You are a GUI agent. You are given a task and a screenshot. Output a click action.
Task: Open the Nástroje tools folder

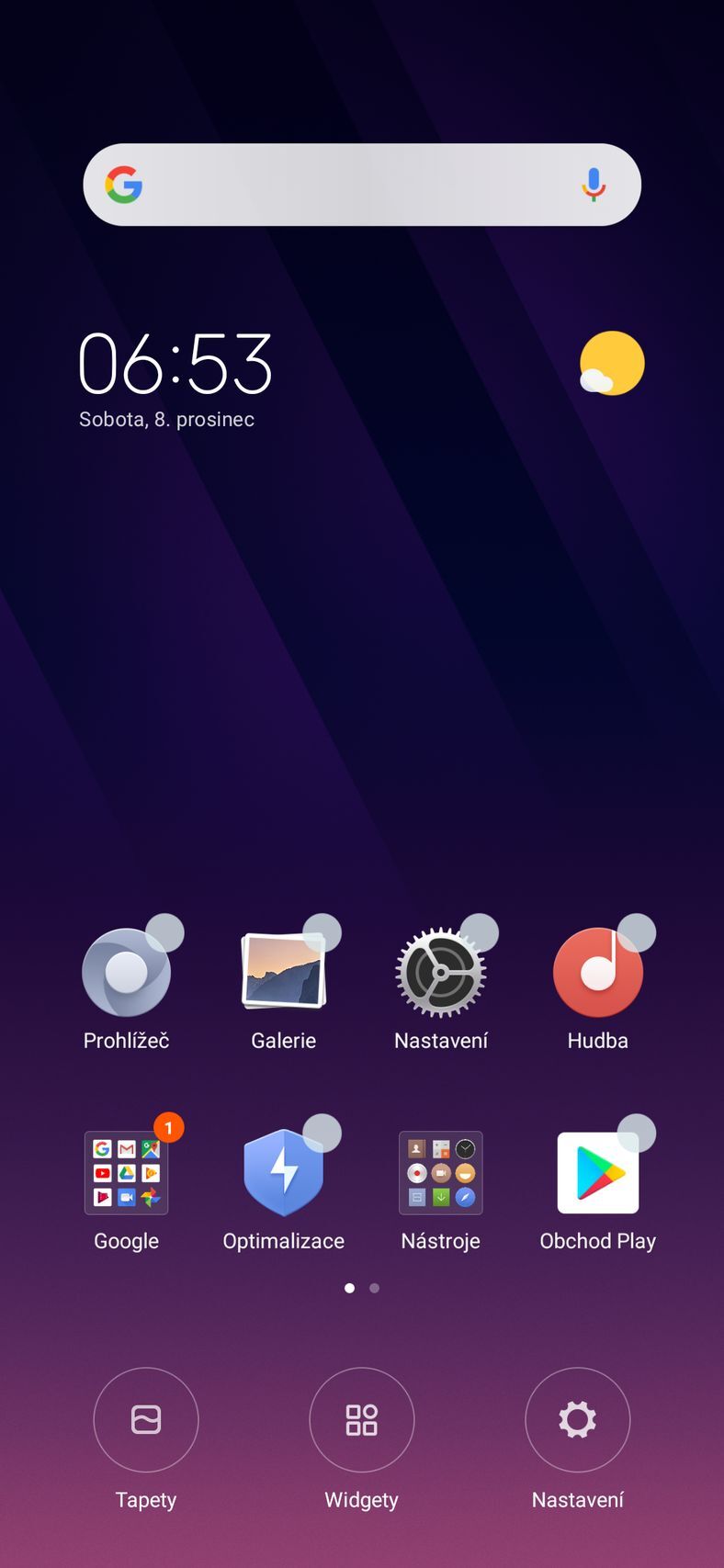pos(441,1171)
